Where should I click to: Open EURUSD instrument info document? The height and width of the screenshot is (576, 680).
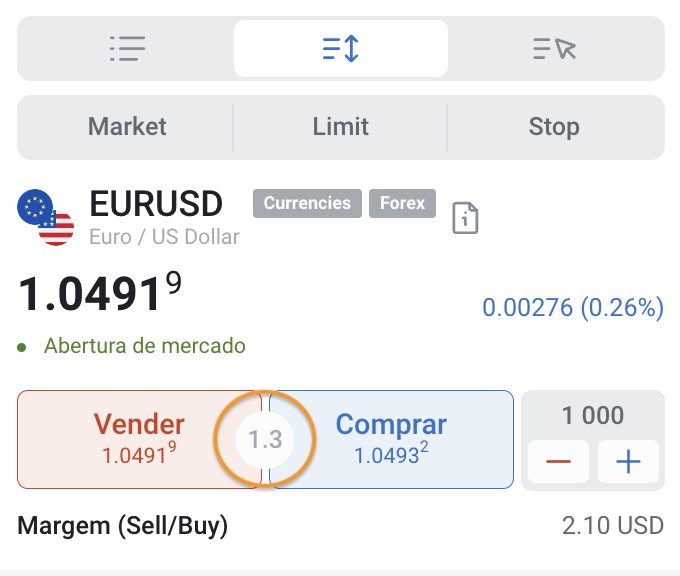465,217
